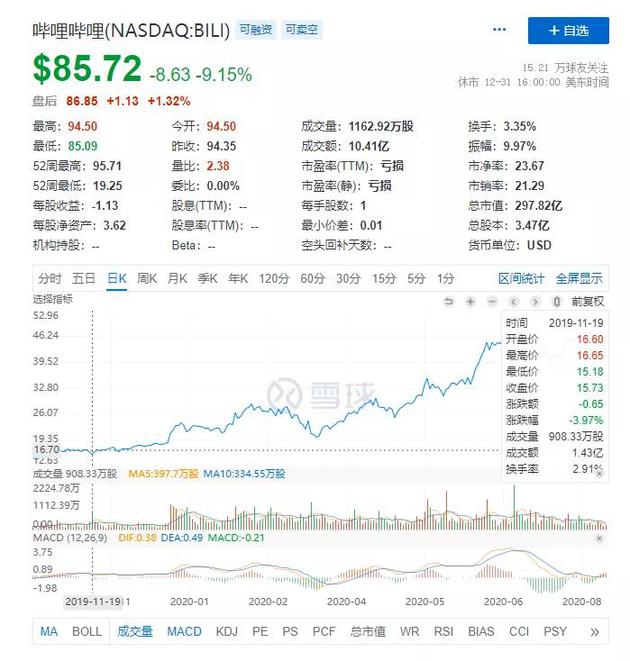The height and width of the screenshot is (661, 630).
Task: Enter 全屏显示 full screen chart
Action: coord(579,278)
